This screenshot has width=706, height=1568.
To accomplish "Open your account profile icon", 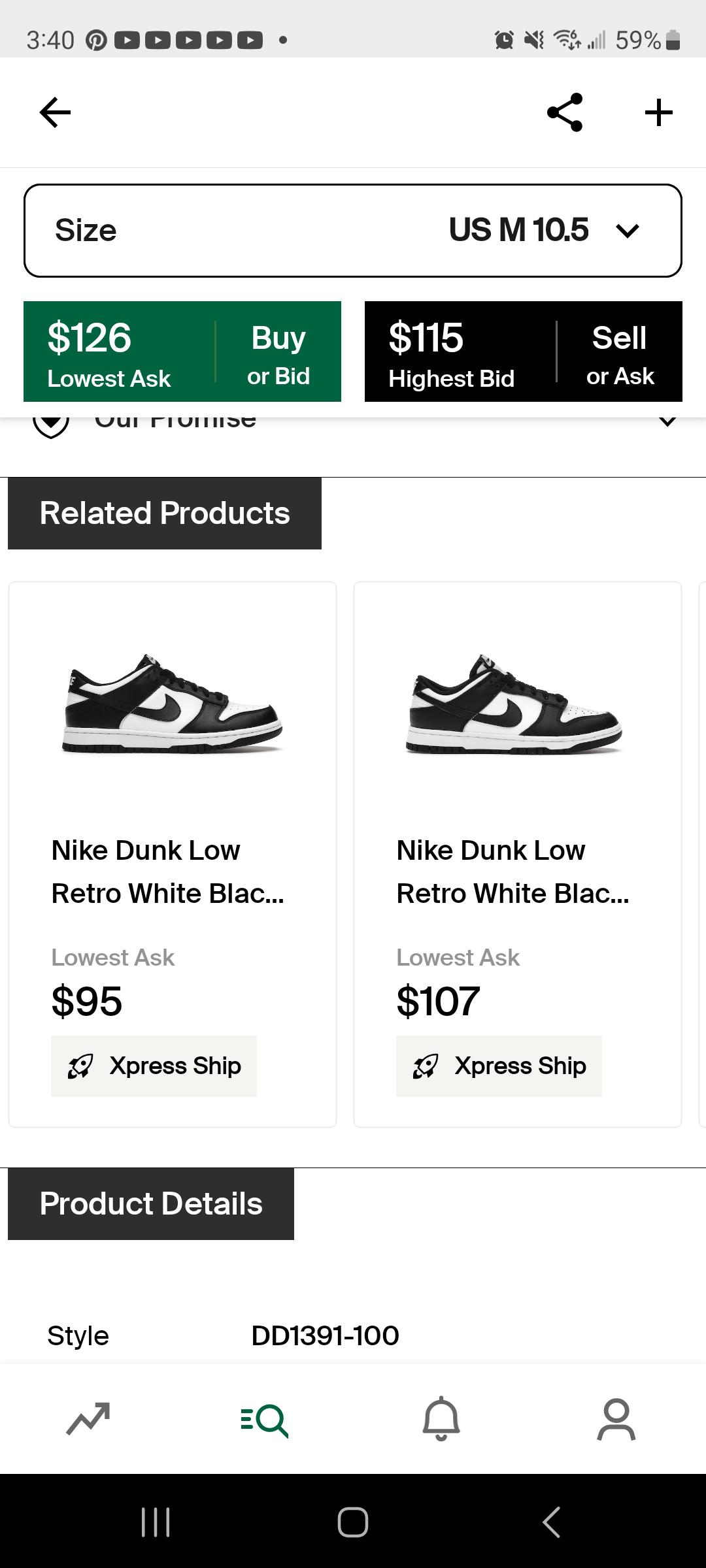I will 616,1420.
